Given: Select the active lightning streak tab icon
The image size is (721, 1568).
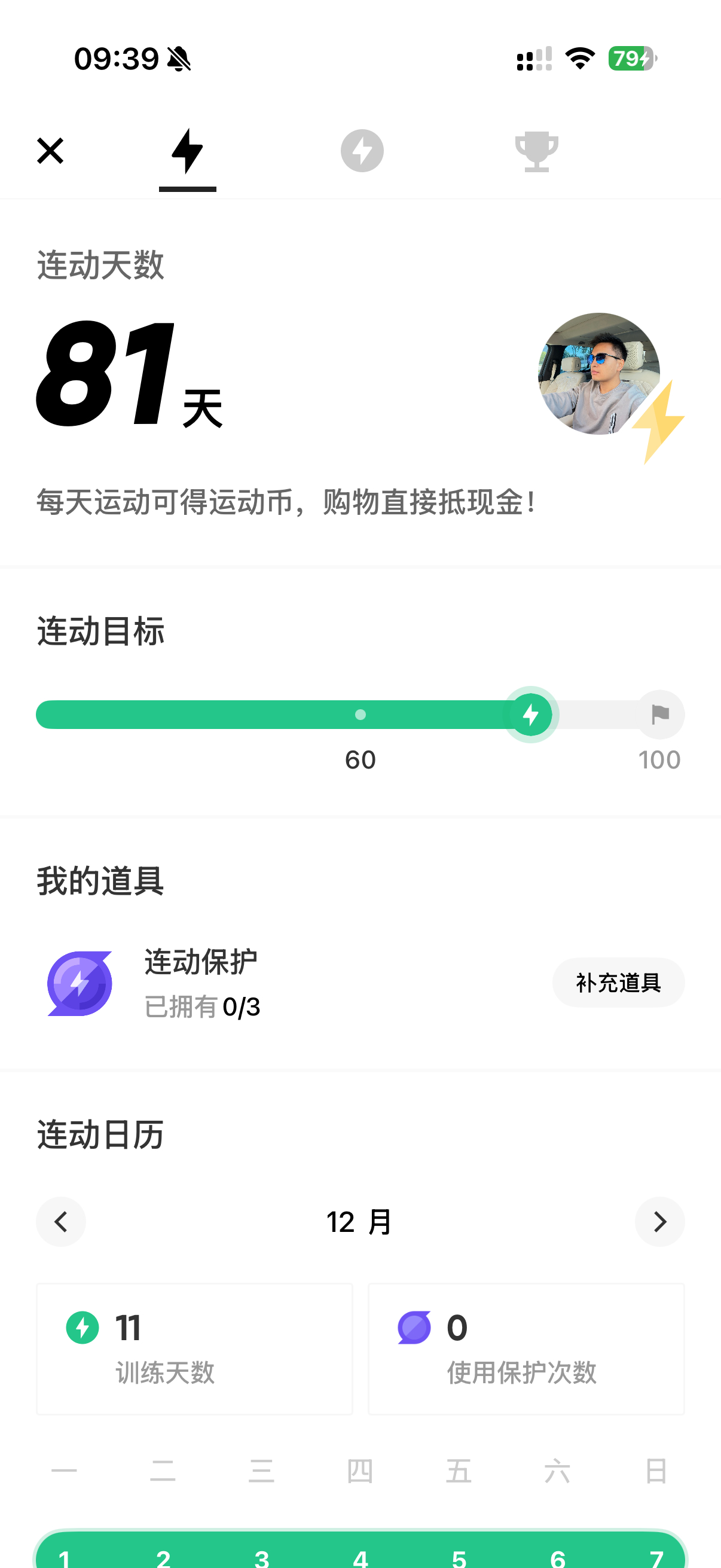Looking at the screenshot, I should [x=187, y=150].
